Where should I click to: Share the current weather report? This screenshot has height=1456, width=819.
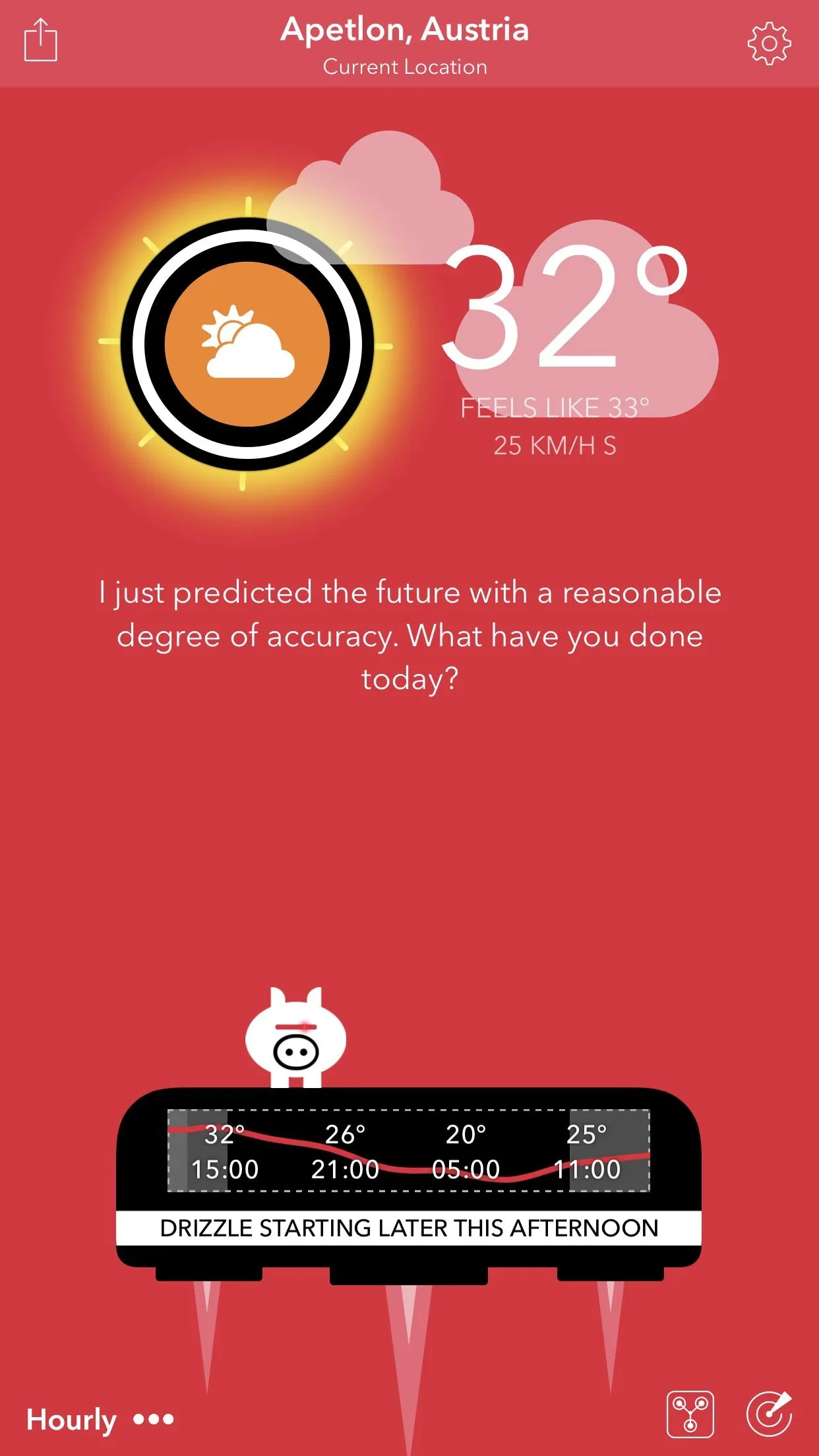[x=41, y=41]
